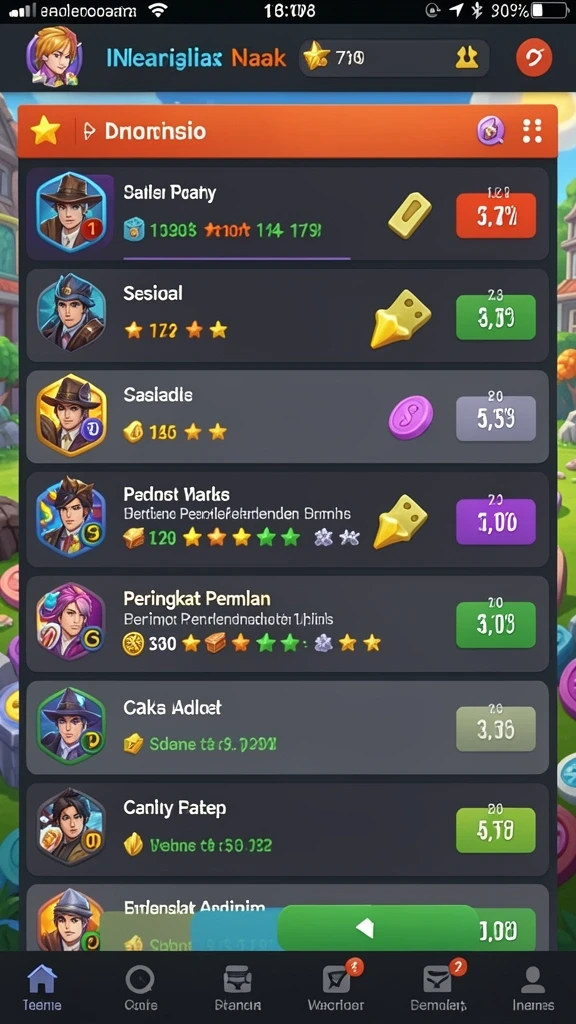Tap the green 5,78 button on Canlty Fatep
The image size is (576, 1024).
point(496,830)
